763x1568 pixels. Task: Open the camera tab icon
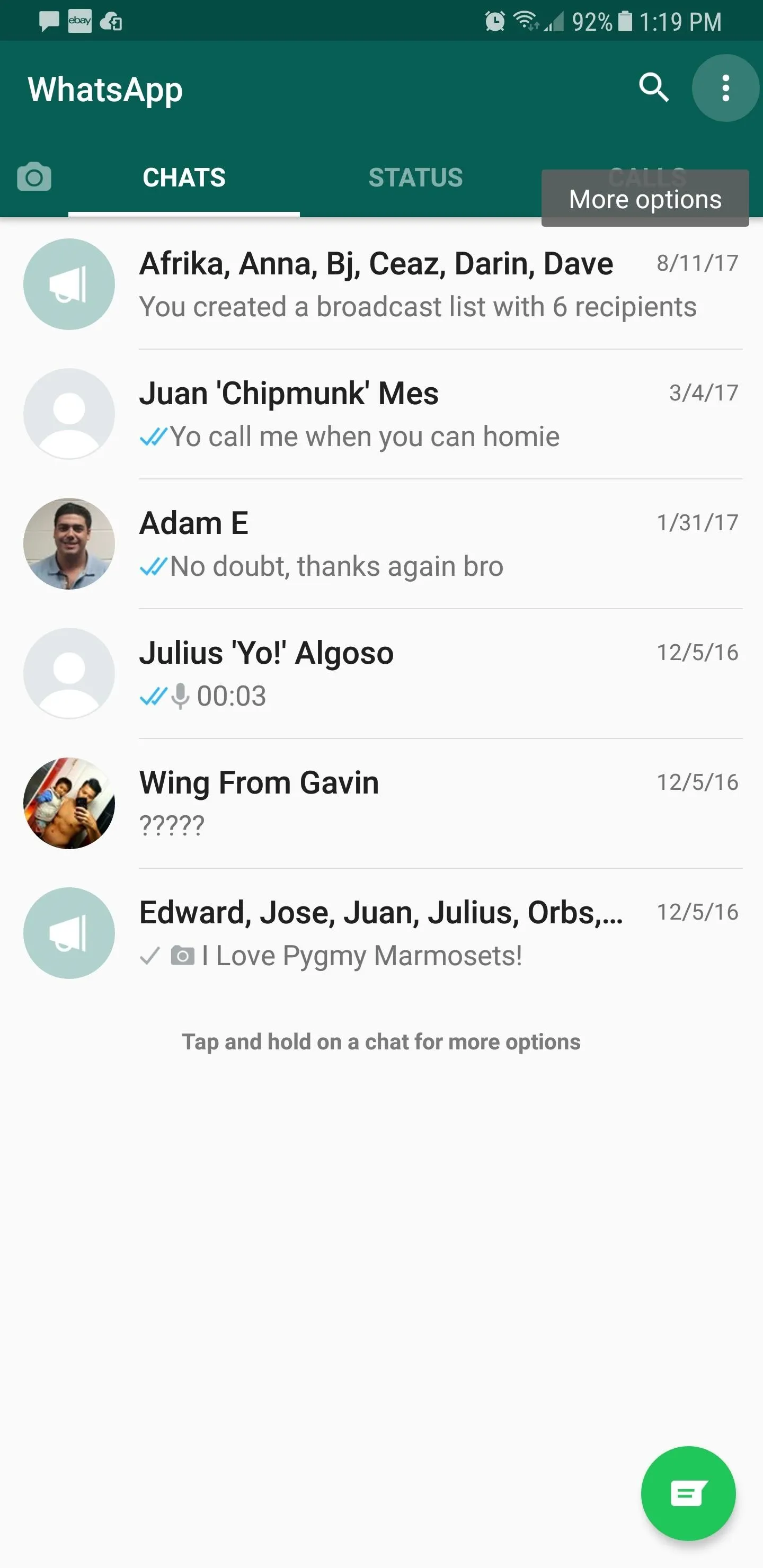[x=34, y=177]
